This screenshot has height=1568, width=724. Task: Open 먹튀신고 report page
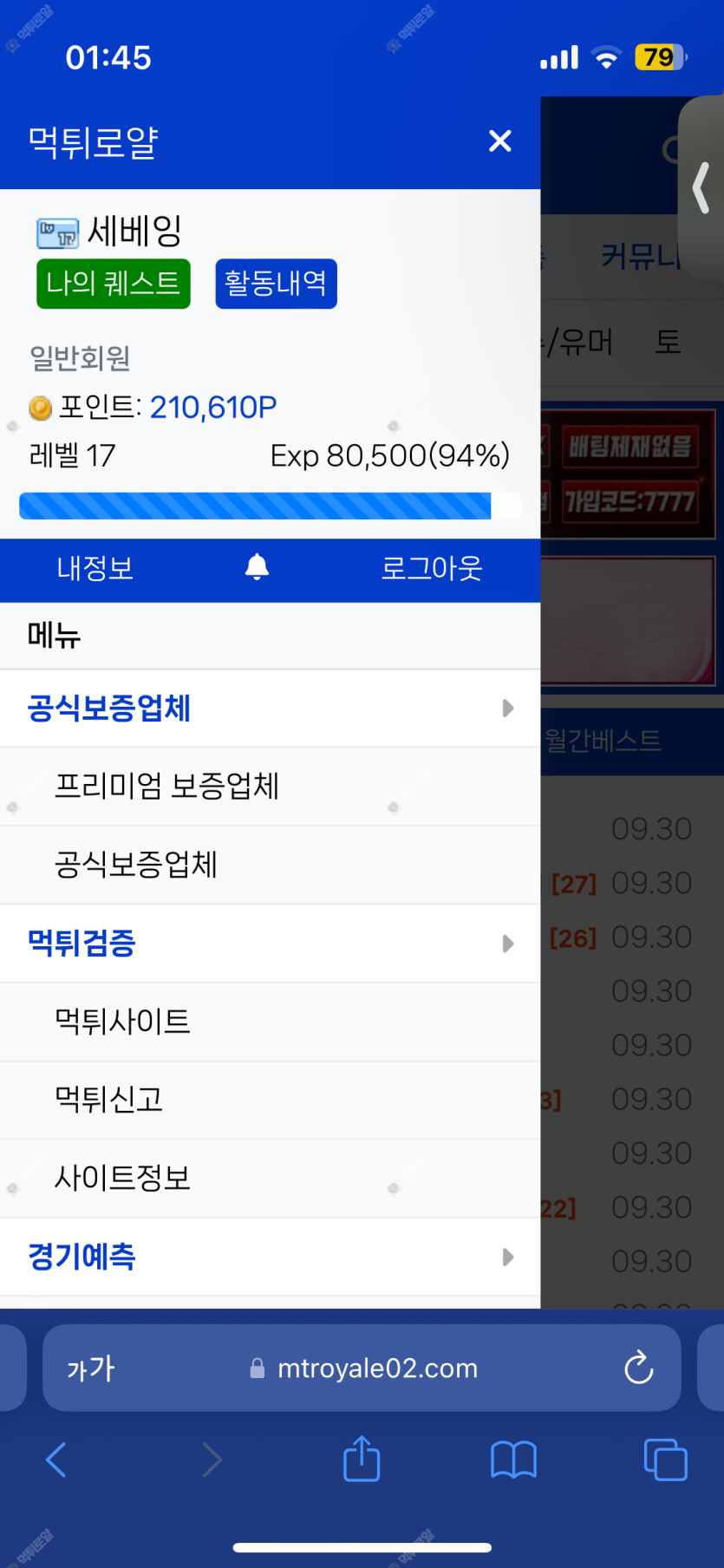click(108, 1100)
